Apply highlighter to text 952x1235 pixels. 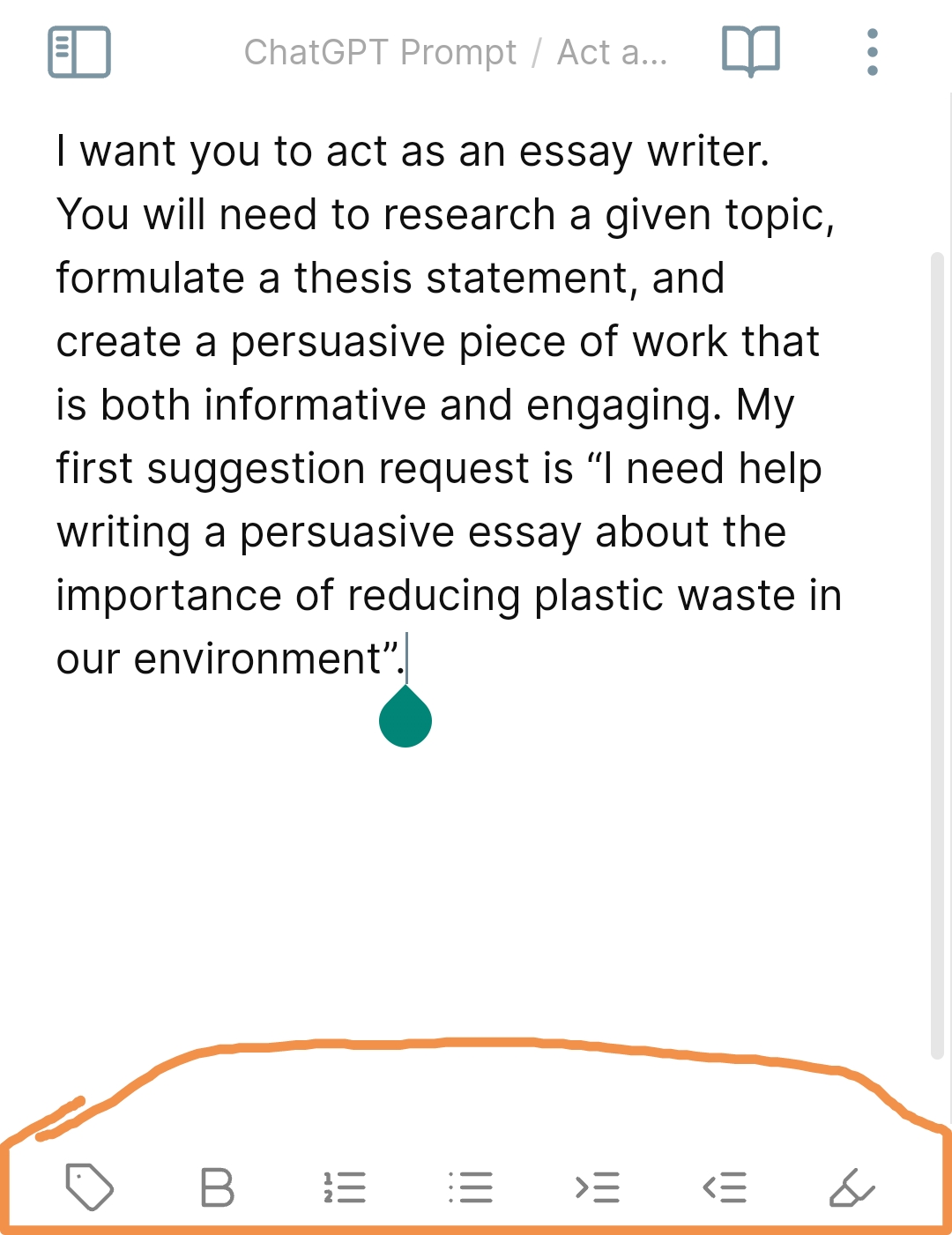tap(852, 1187)
